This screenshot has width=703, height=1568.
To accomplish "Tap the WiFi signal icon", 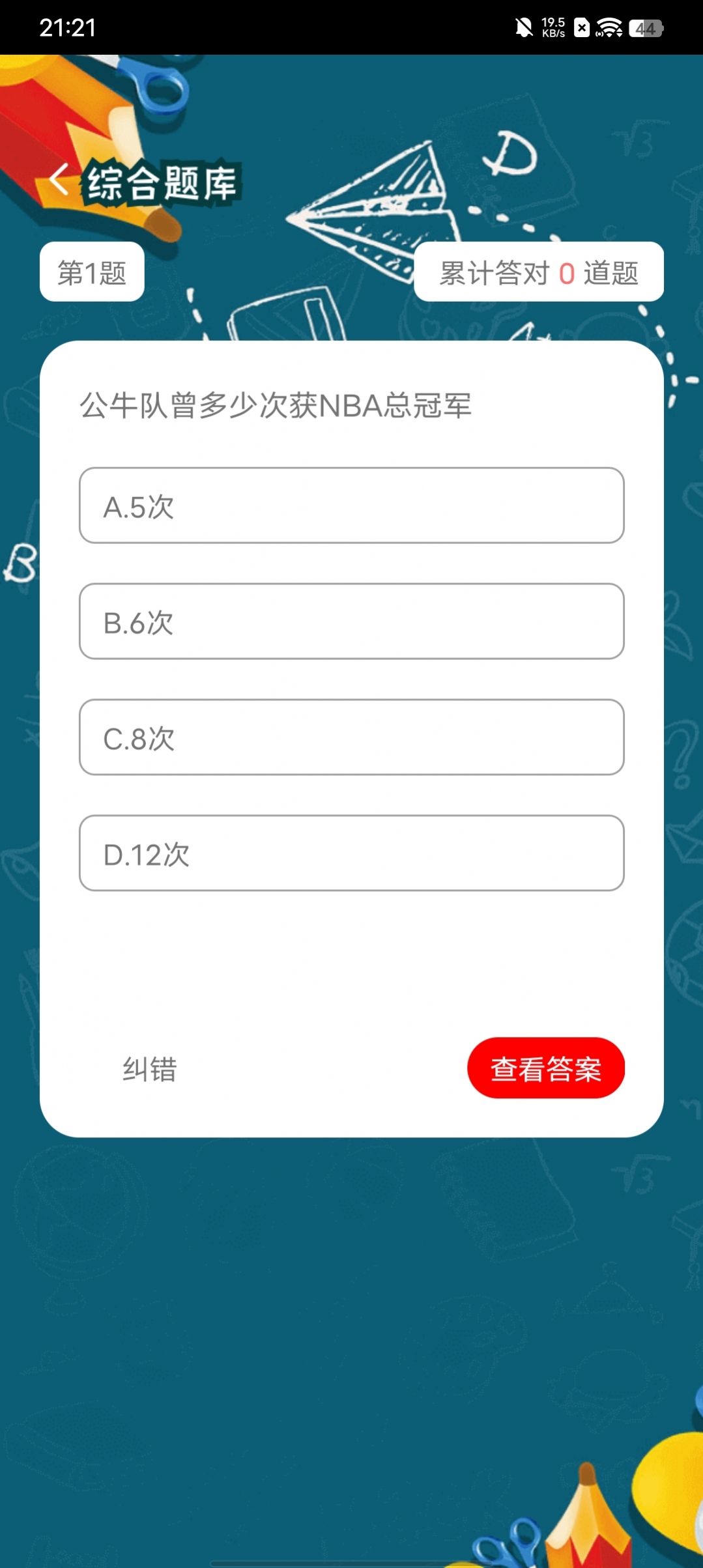I will [609, 29].
